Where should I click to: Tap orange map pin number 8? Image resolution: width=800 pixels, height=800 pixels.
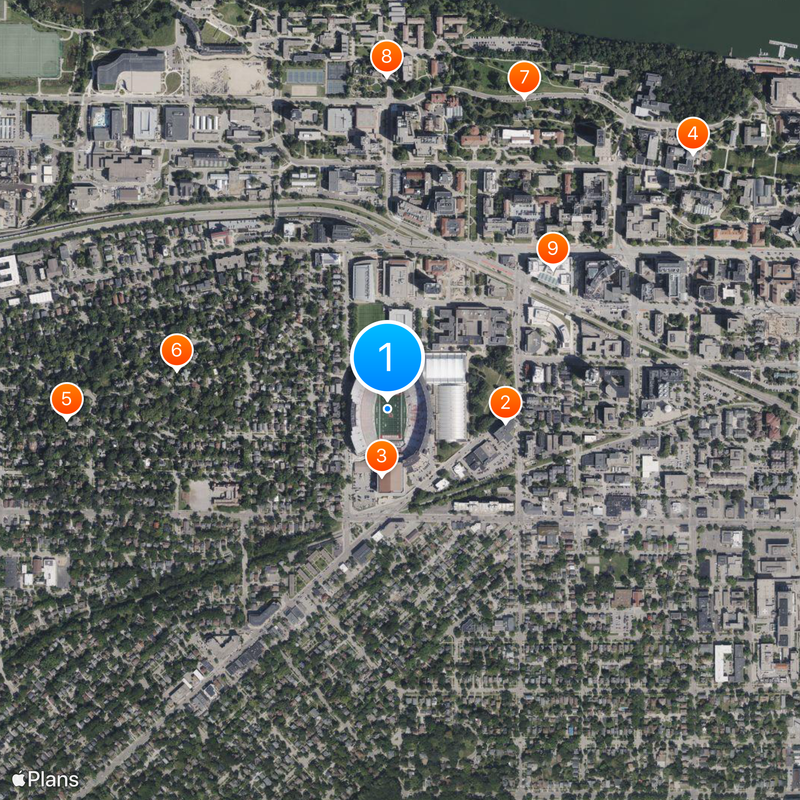(386, 56)
